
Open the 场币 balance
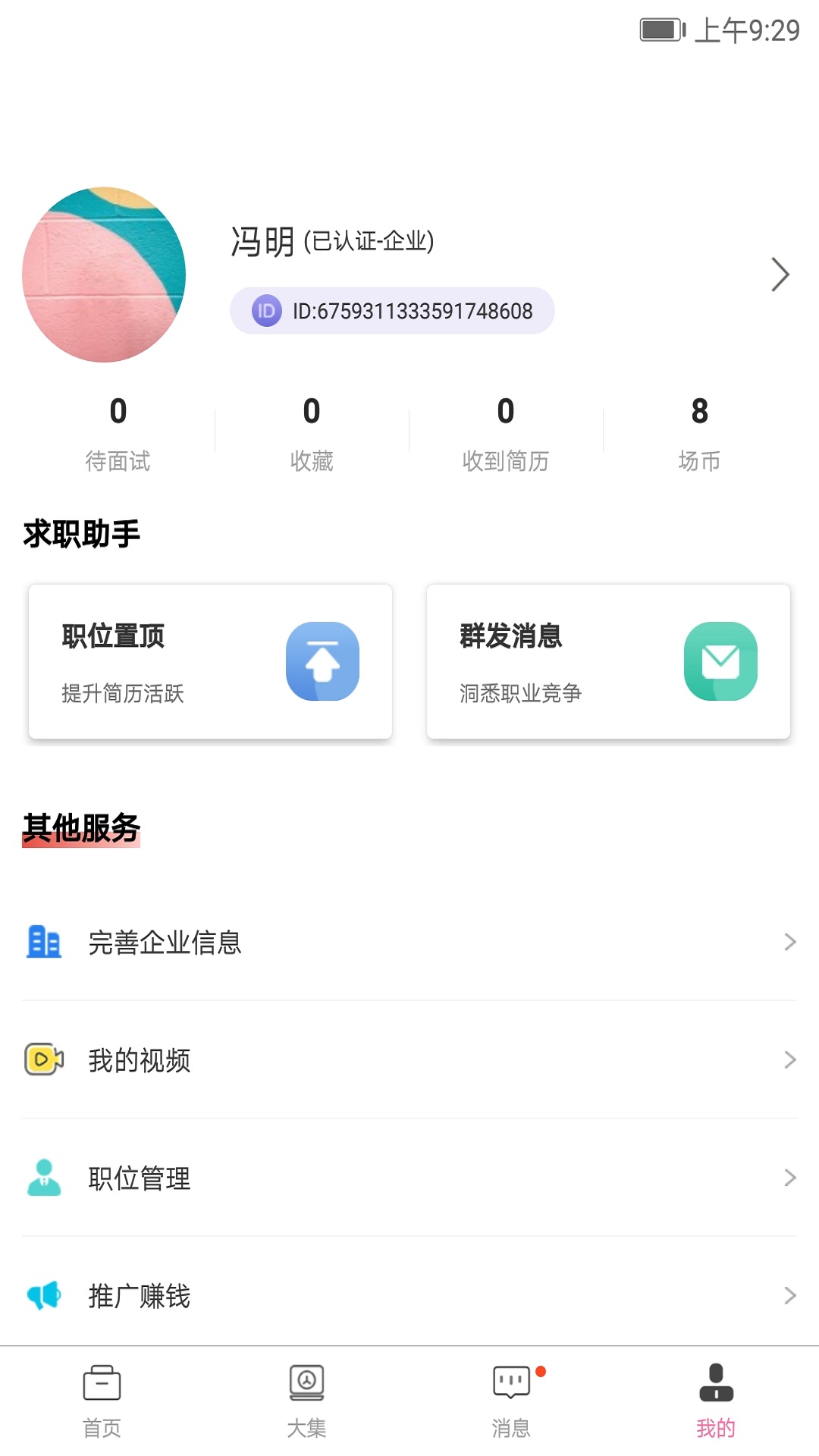(699, 434)
